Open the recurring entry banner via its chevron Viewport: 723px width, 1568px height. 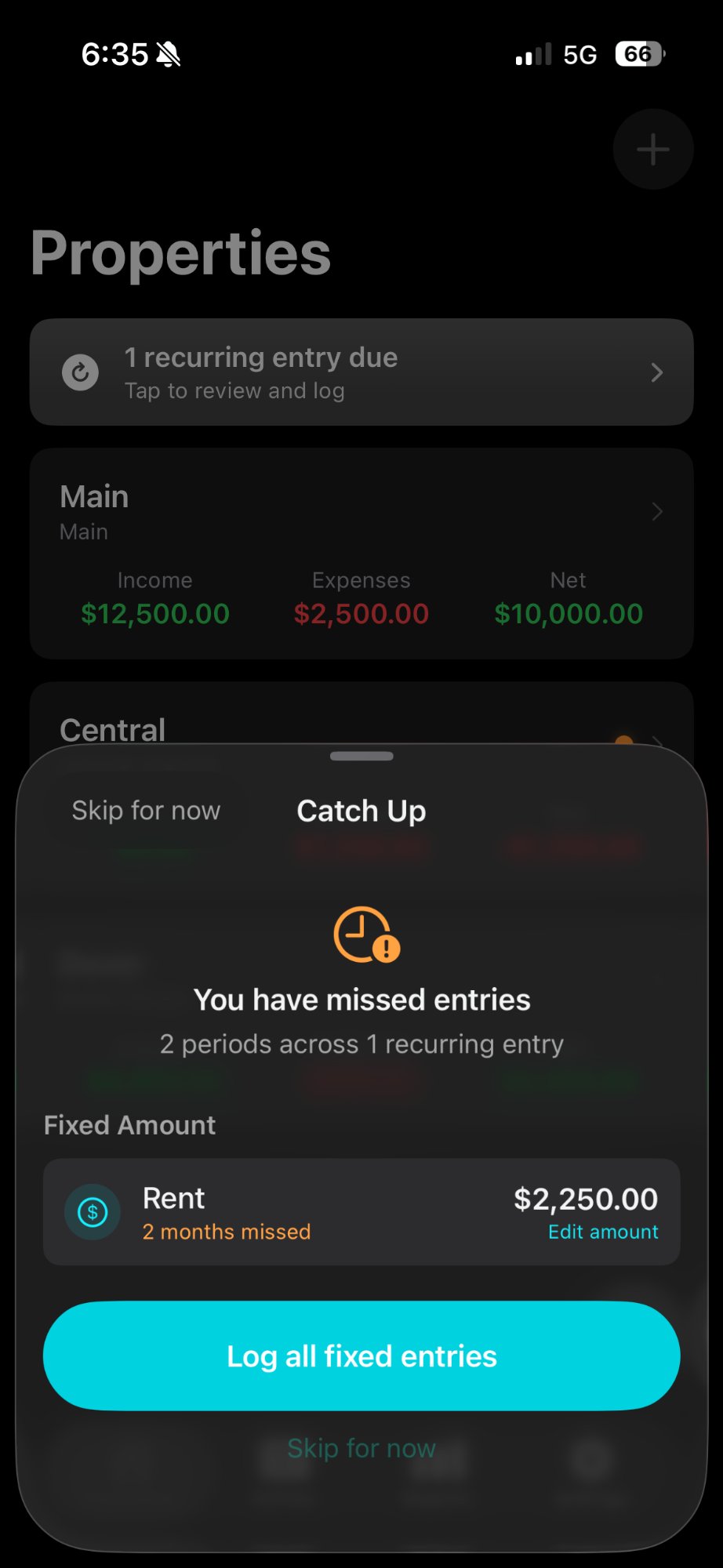tap(656, 372)
